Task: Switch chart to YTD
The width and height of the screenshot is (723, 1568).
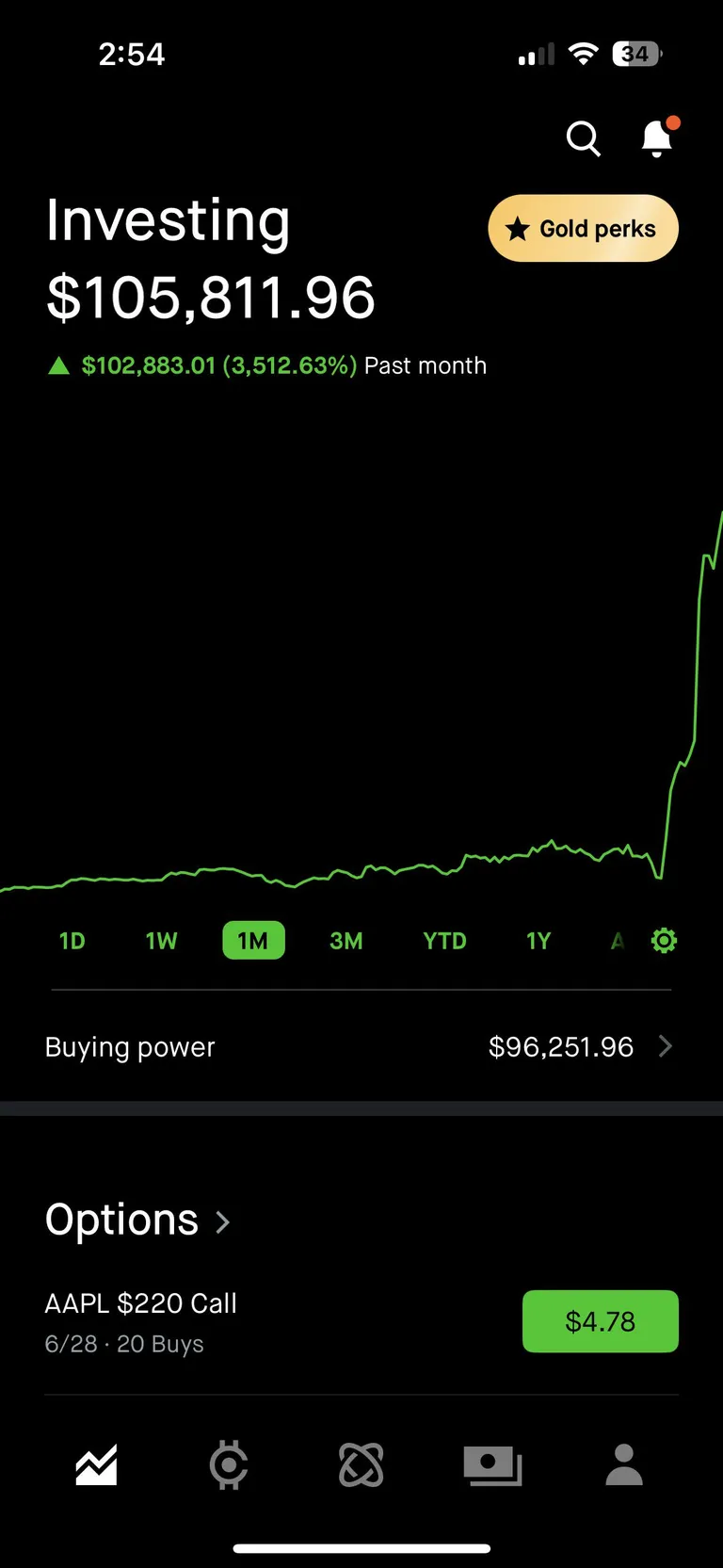Action: (x=444, y=941)
